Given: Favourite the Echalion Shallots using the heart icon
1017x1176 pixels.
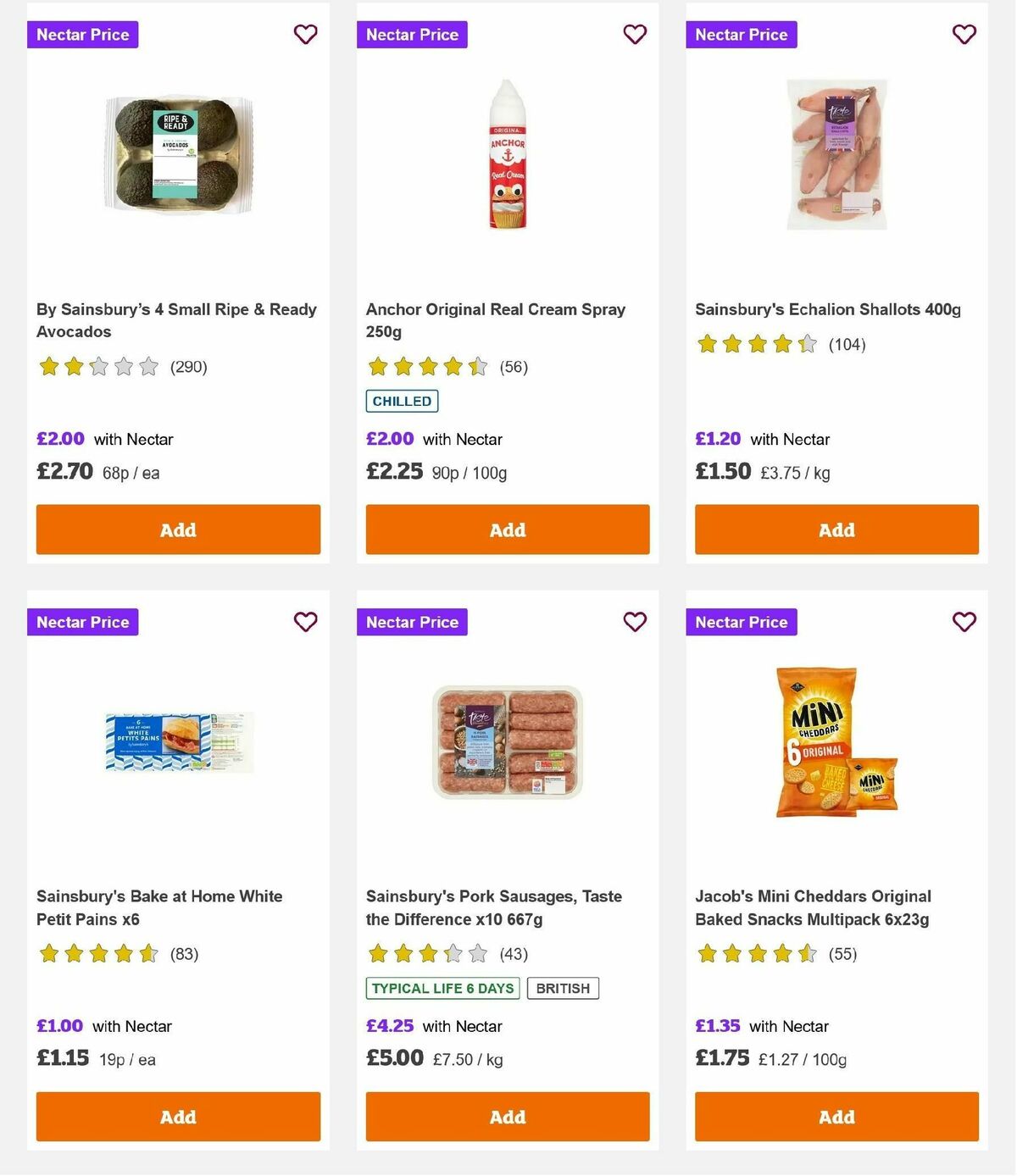Looking at the screenshot, I should click(964, 35).
